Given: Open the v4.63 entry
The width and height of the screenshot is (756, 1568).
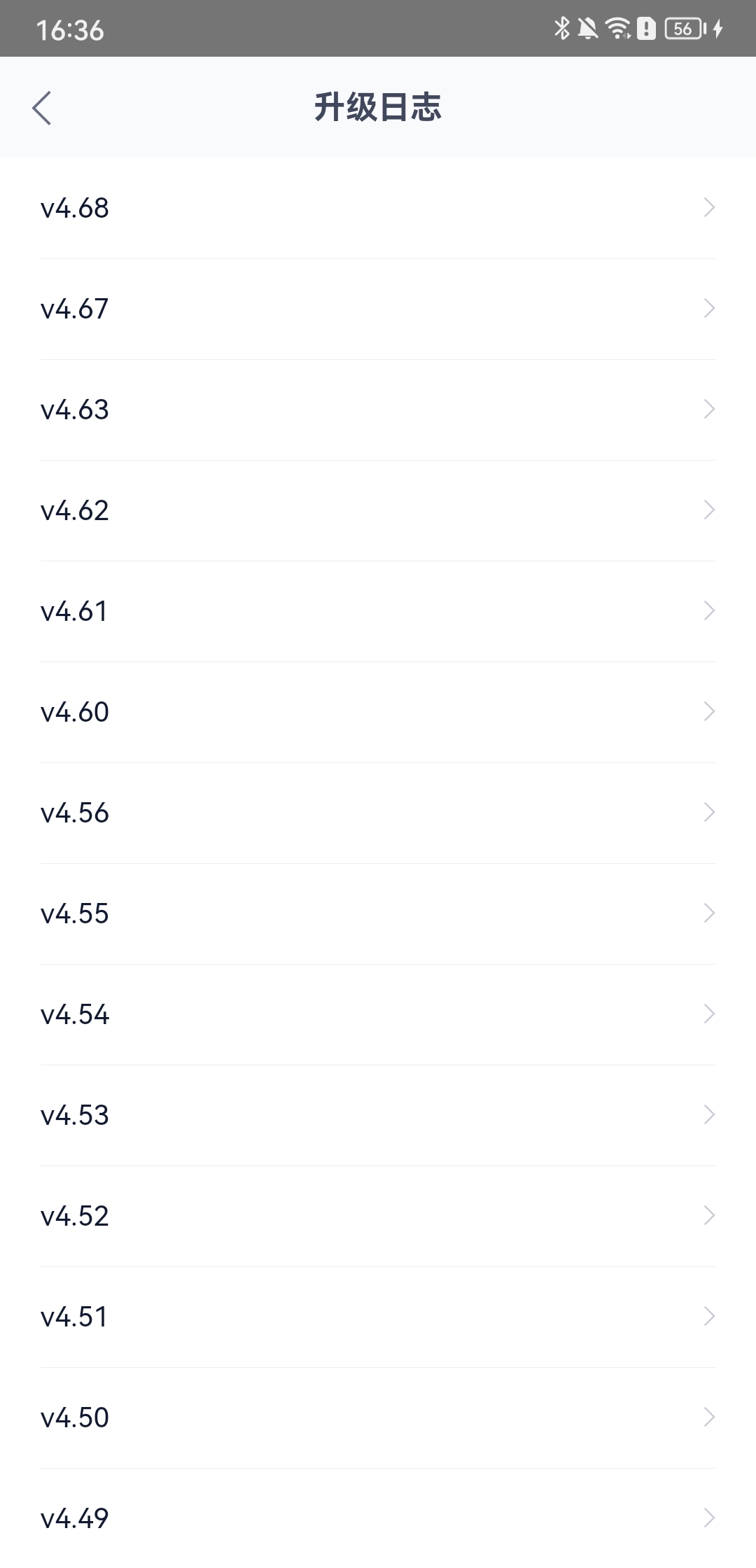Looking at the screenshot, I should (378, 409).
